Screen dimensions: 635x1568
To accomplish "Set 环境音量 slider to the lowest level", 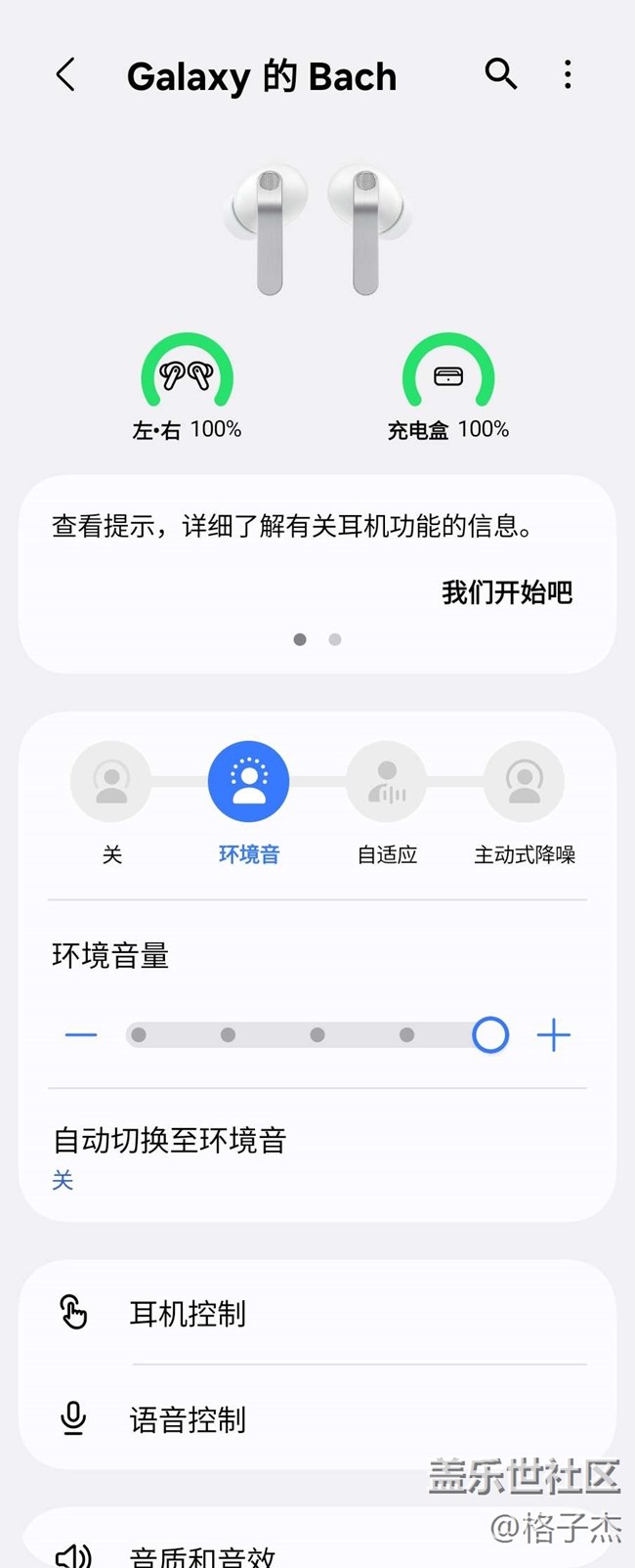I will (x=139, y=1034).
